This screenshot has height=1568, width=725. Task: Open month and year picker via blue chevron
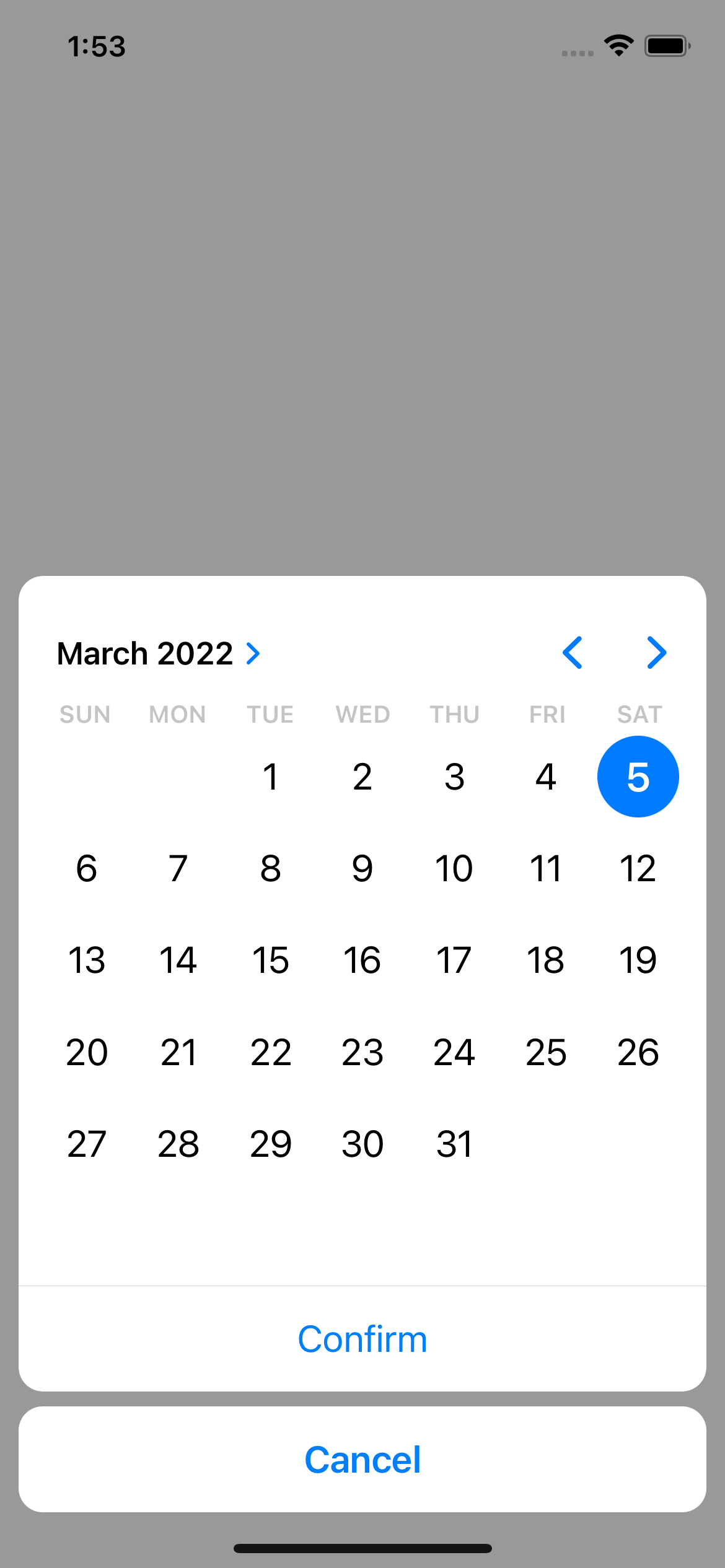pos(252,653)
